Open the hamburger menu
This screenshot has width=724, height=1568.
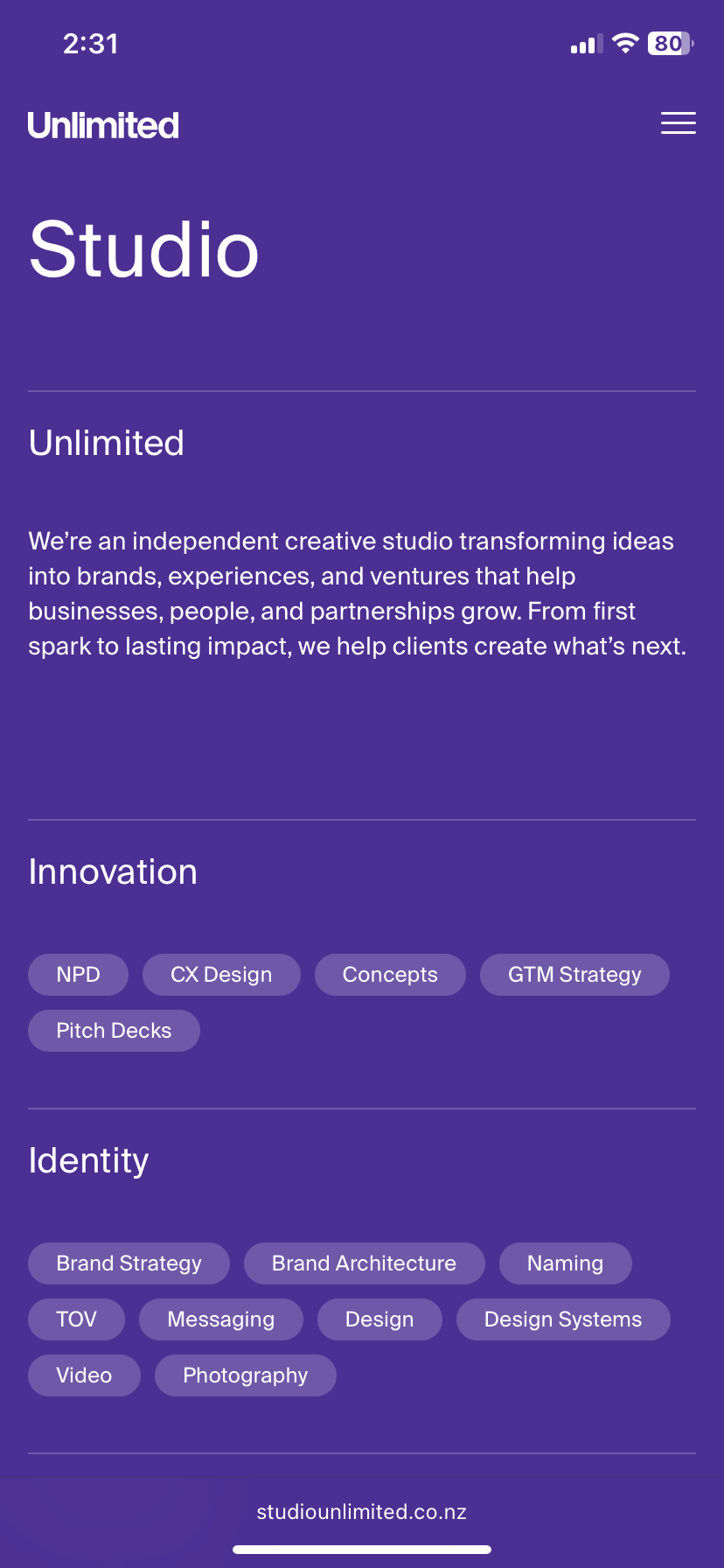pos(678,123)
